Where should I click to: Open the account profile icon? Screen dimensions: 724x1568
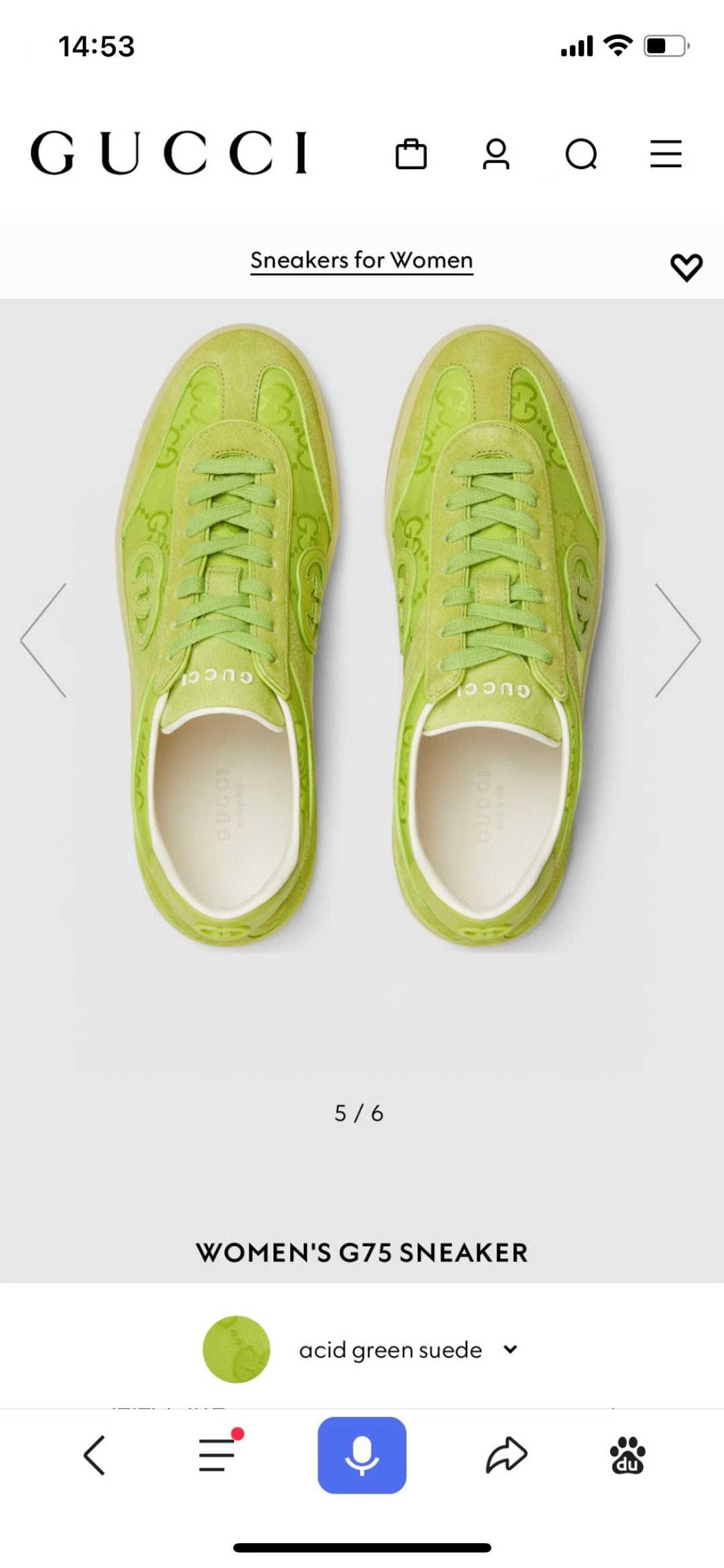coord(496,154)
